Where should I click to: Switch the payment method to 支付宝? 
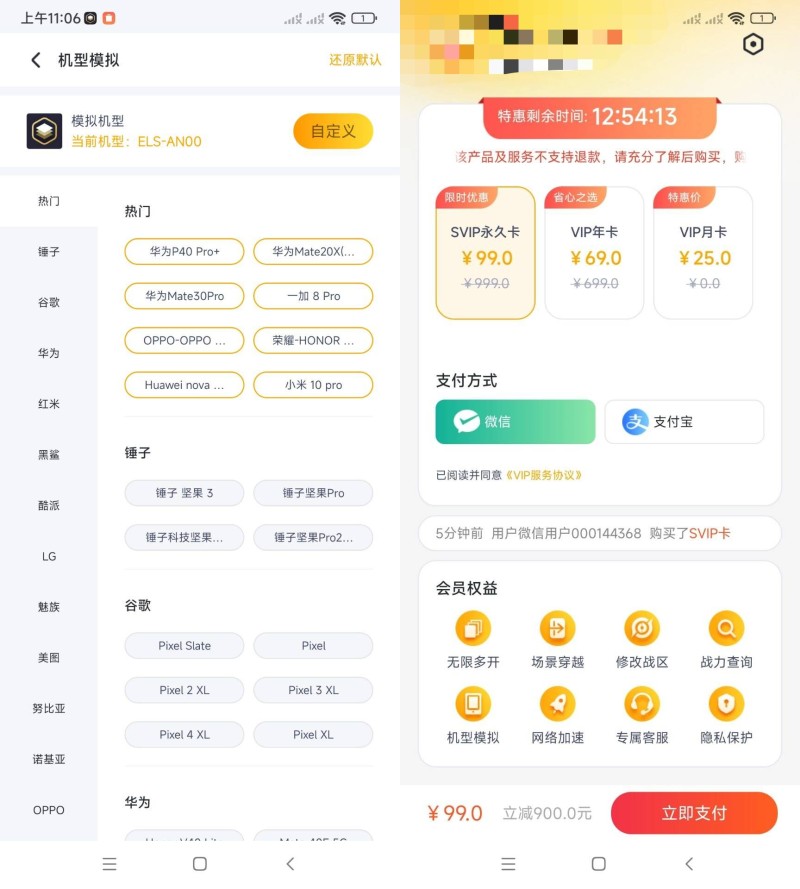click(684, 422)
